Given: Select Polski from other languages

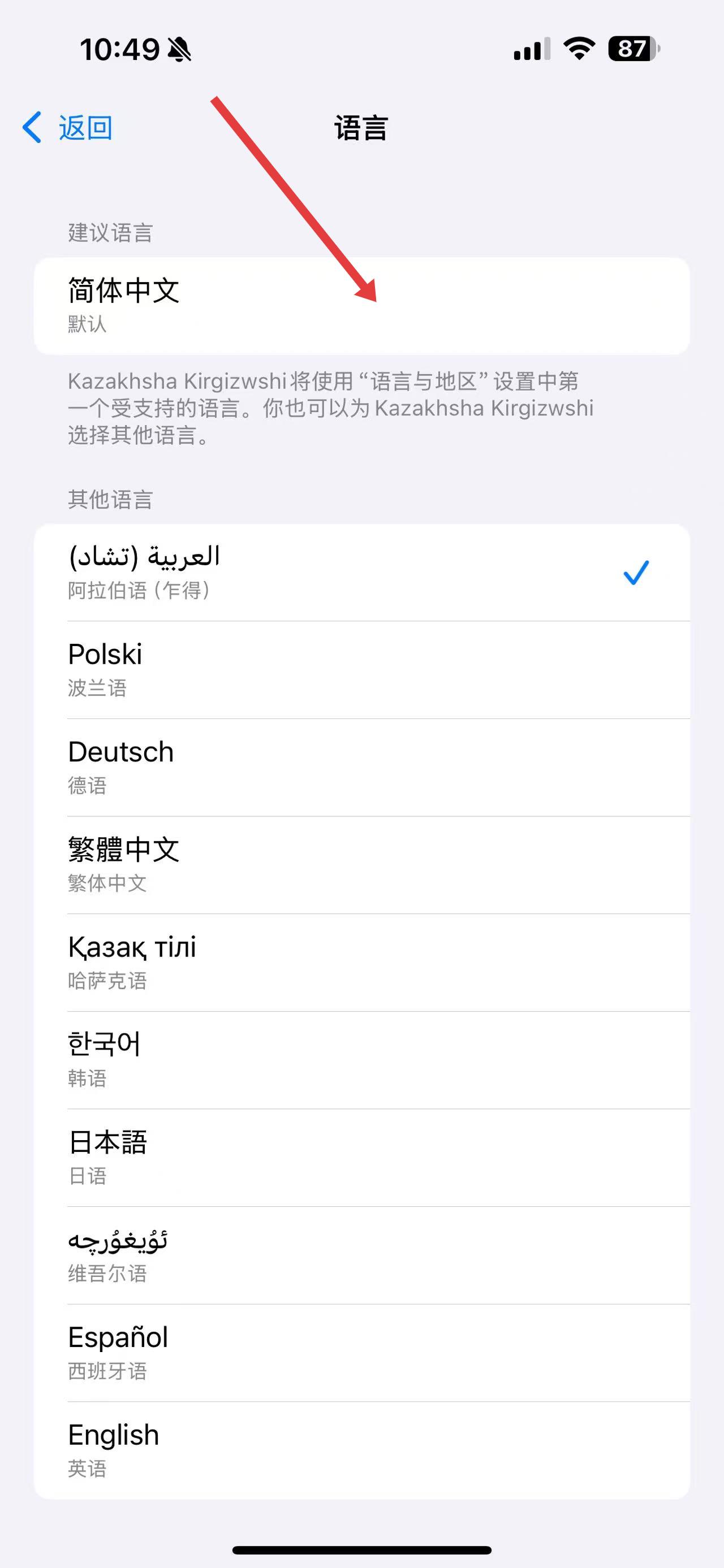Looking at the screenshot, I should (361, 670).
